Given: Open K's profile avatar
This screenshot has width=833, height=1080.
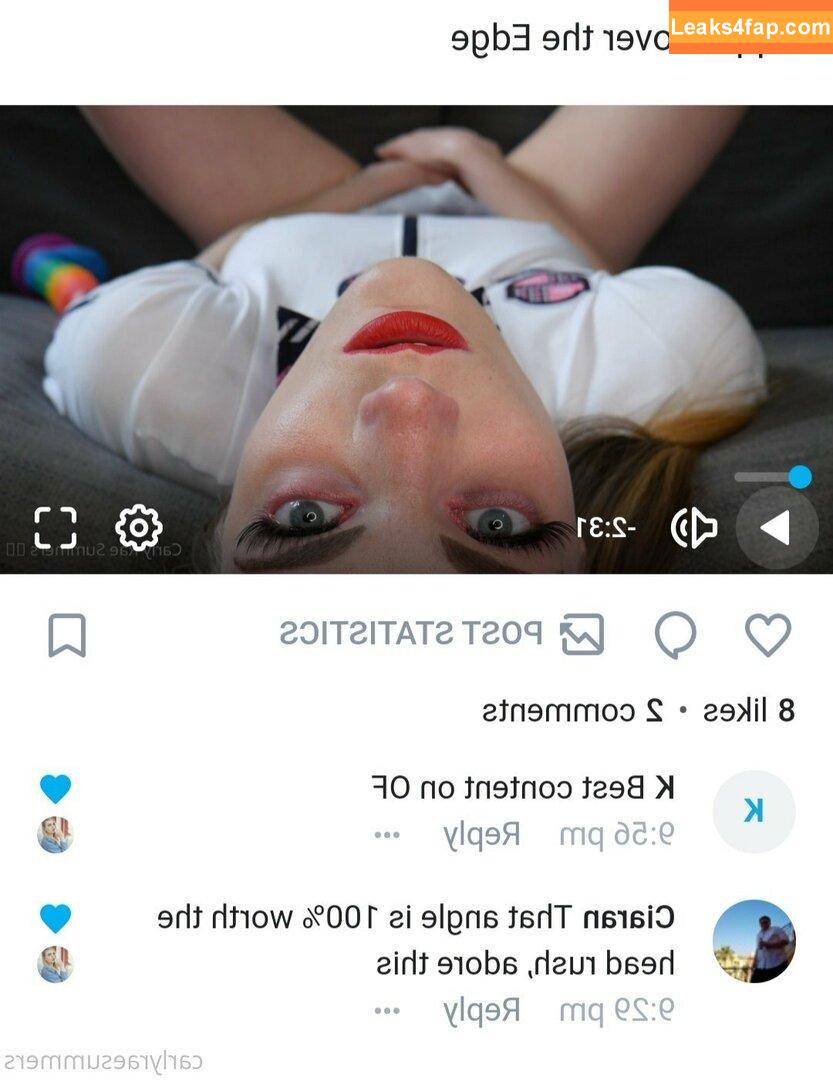Looking at the screenshot, I should (754, 811).
